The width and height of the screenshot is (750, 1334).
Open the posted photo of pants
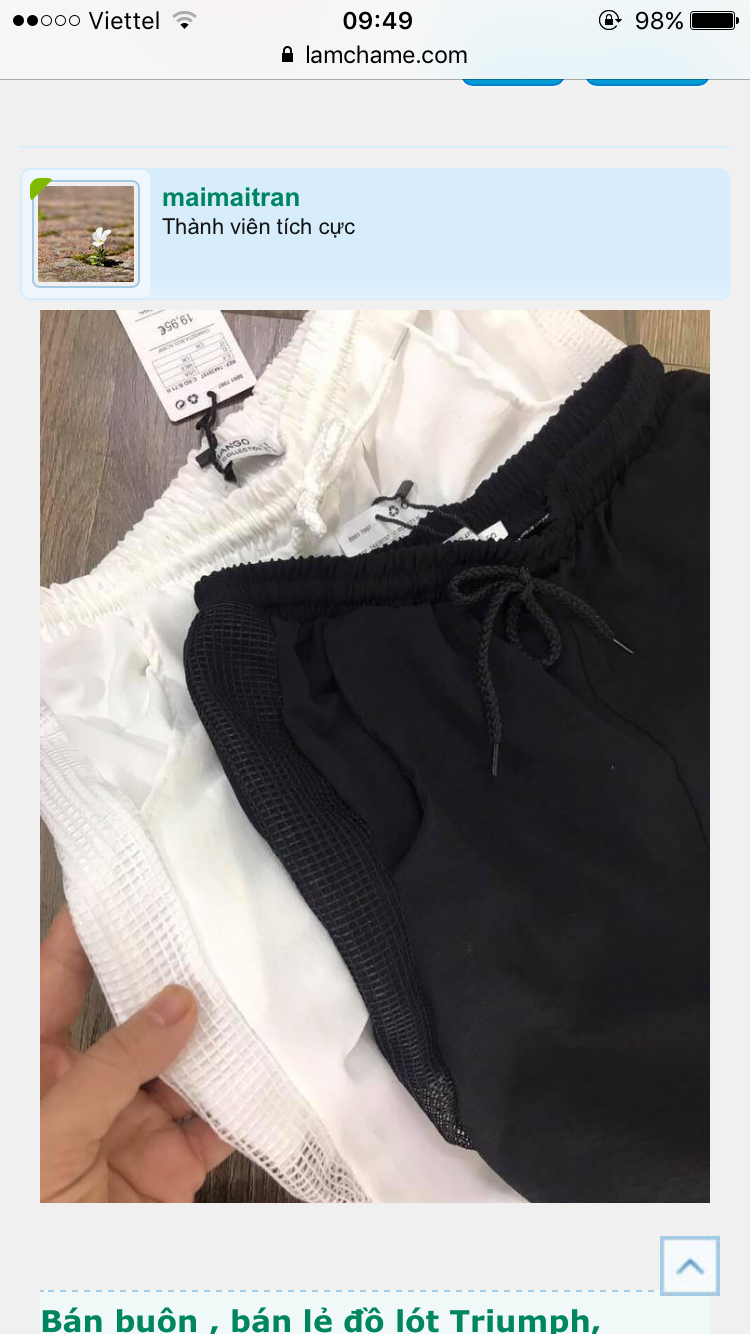tap(375, 756)
